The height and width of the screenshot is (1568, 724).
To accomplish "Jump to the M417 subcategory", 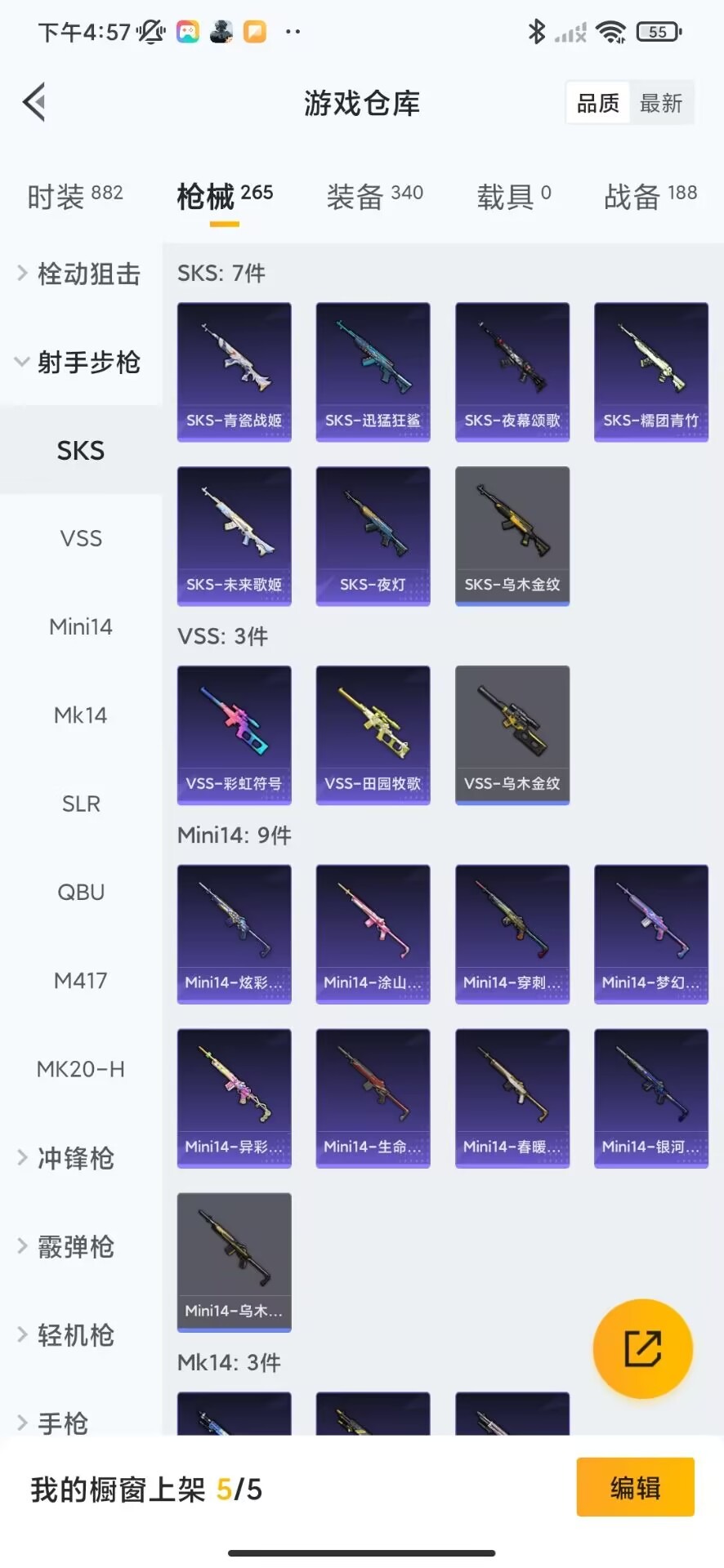I will tap(81, 980).
